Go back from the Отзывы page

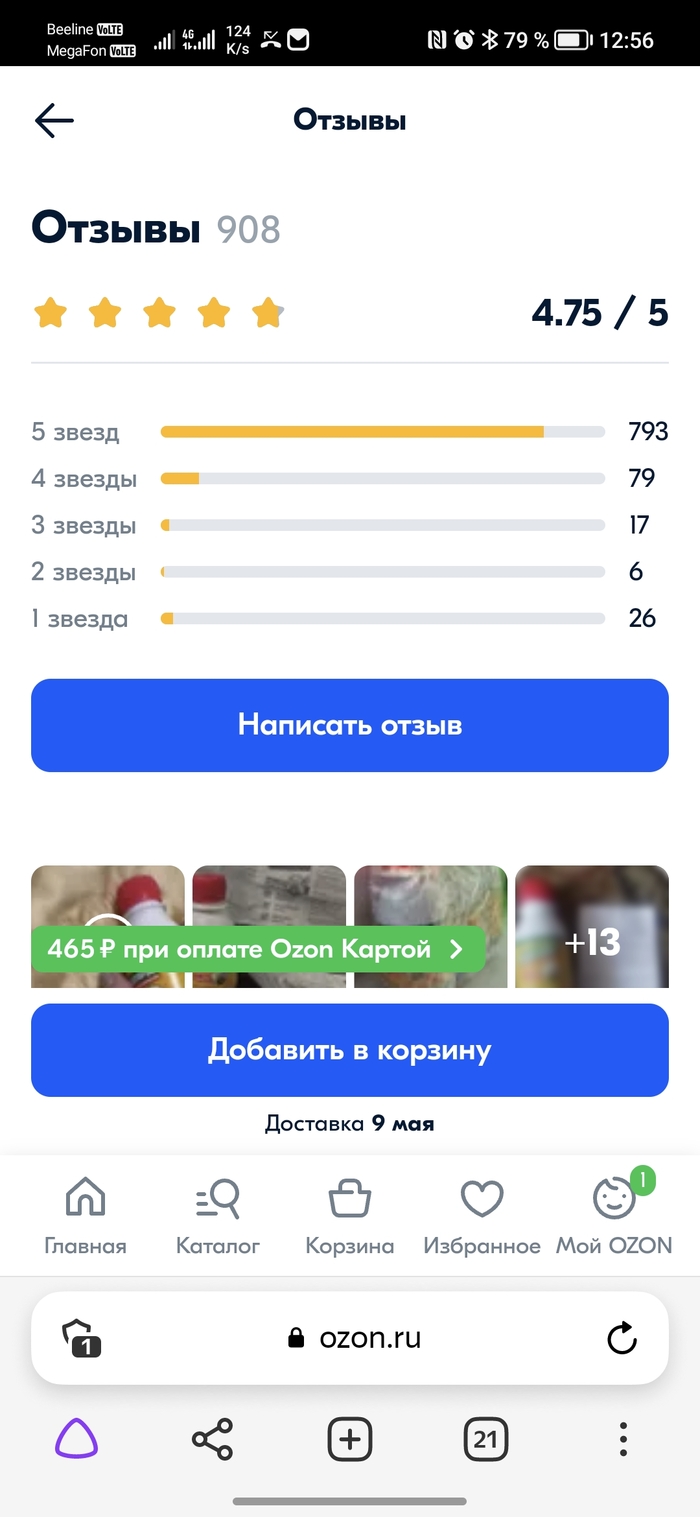tap(54, 121)
